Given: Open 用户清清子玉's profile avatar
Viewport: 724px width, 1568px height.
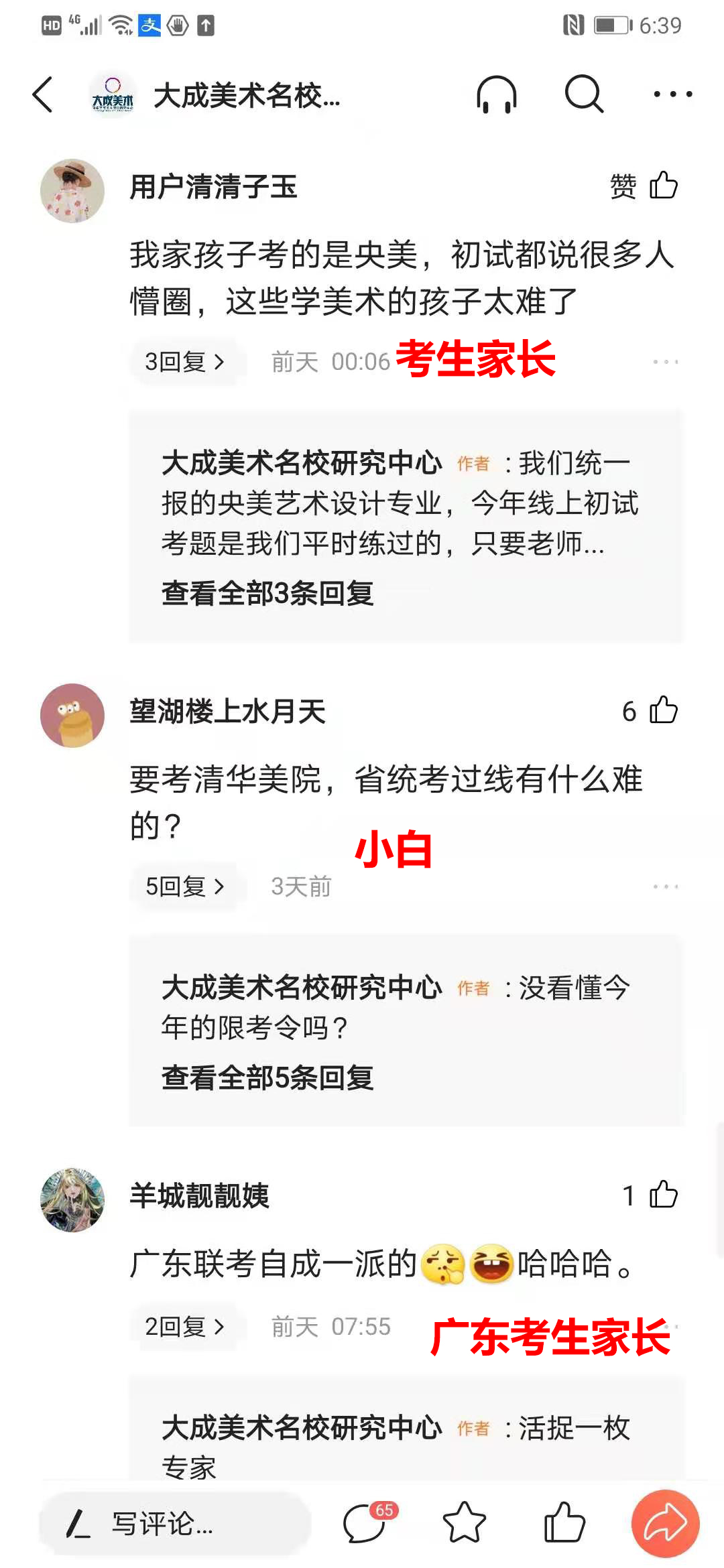Looking at the screenshot, I should [72, 191].
